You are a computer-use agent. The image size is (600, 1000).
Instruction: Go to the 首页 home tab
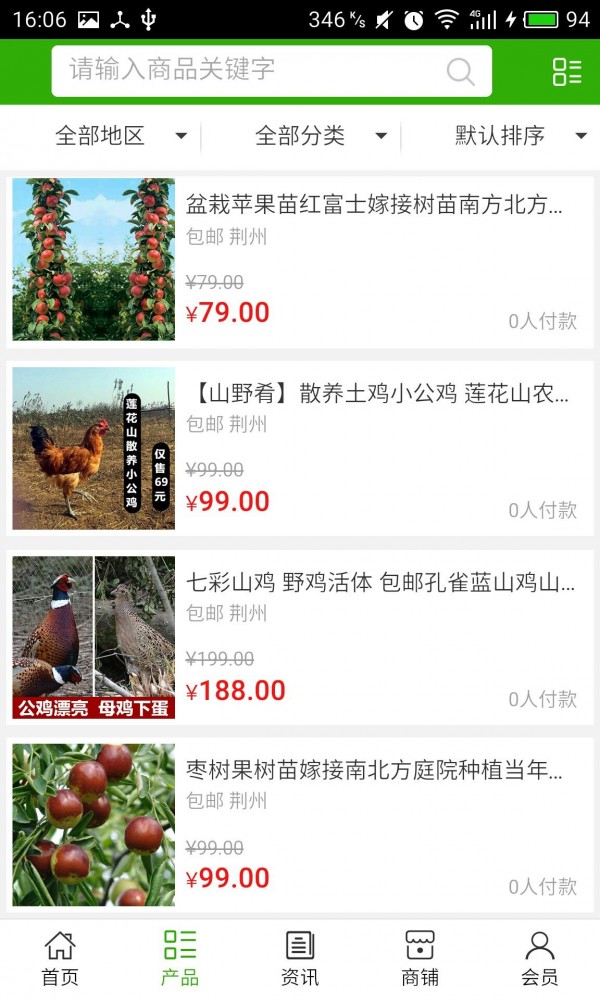[x=60, y=958]
